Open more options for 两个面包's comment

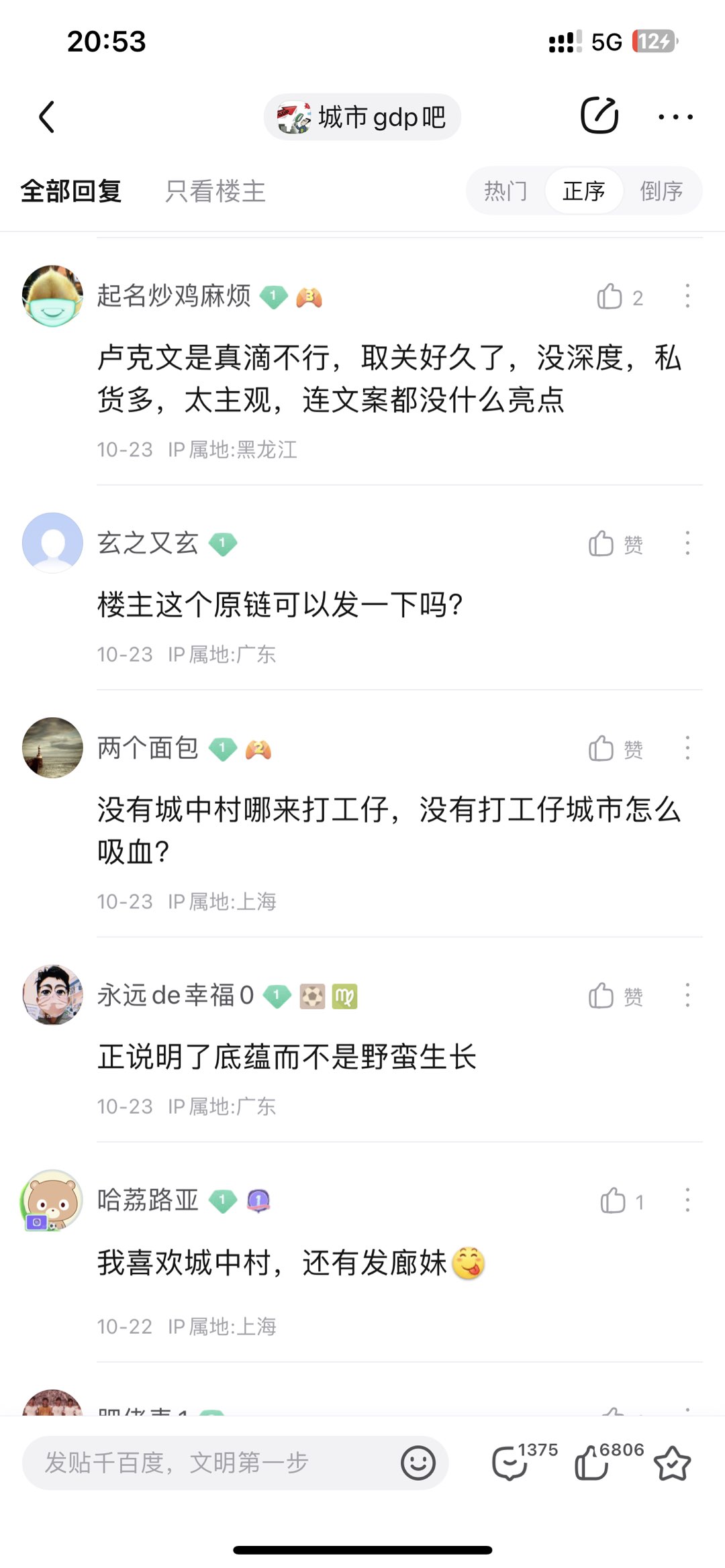pyautogui.click(x=687, y=747)
